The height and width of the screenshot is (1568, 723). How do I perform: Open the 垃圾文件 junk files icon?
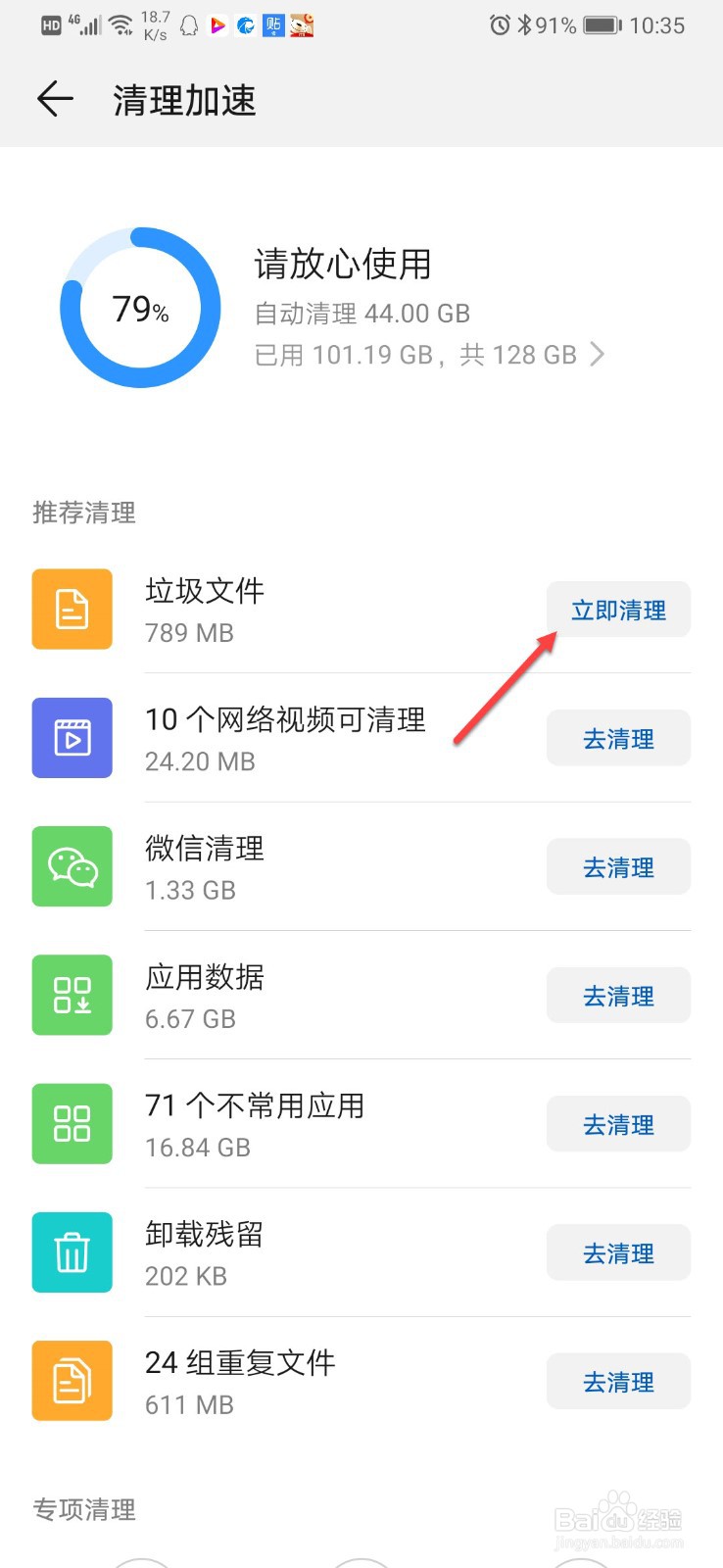[72, 609]
